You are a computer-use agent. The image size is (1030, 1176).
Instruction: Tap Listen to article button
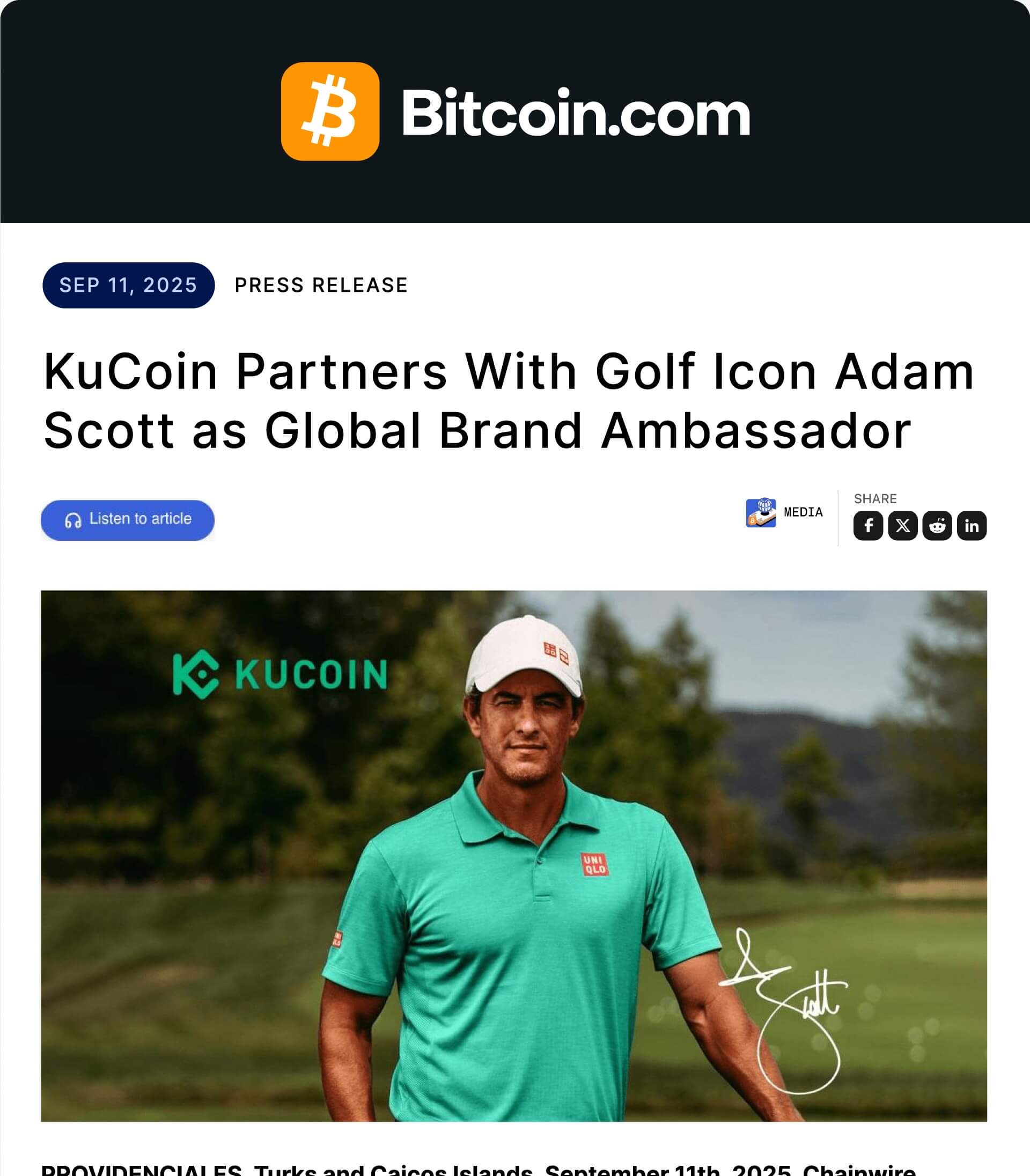127,520
